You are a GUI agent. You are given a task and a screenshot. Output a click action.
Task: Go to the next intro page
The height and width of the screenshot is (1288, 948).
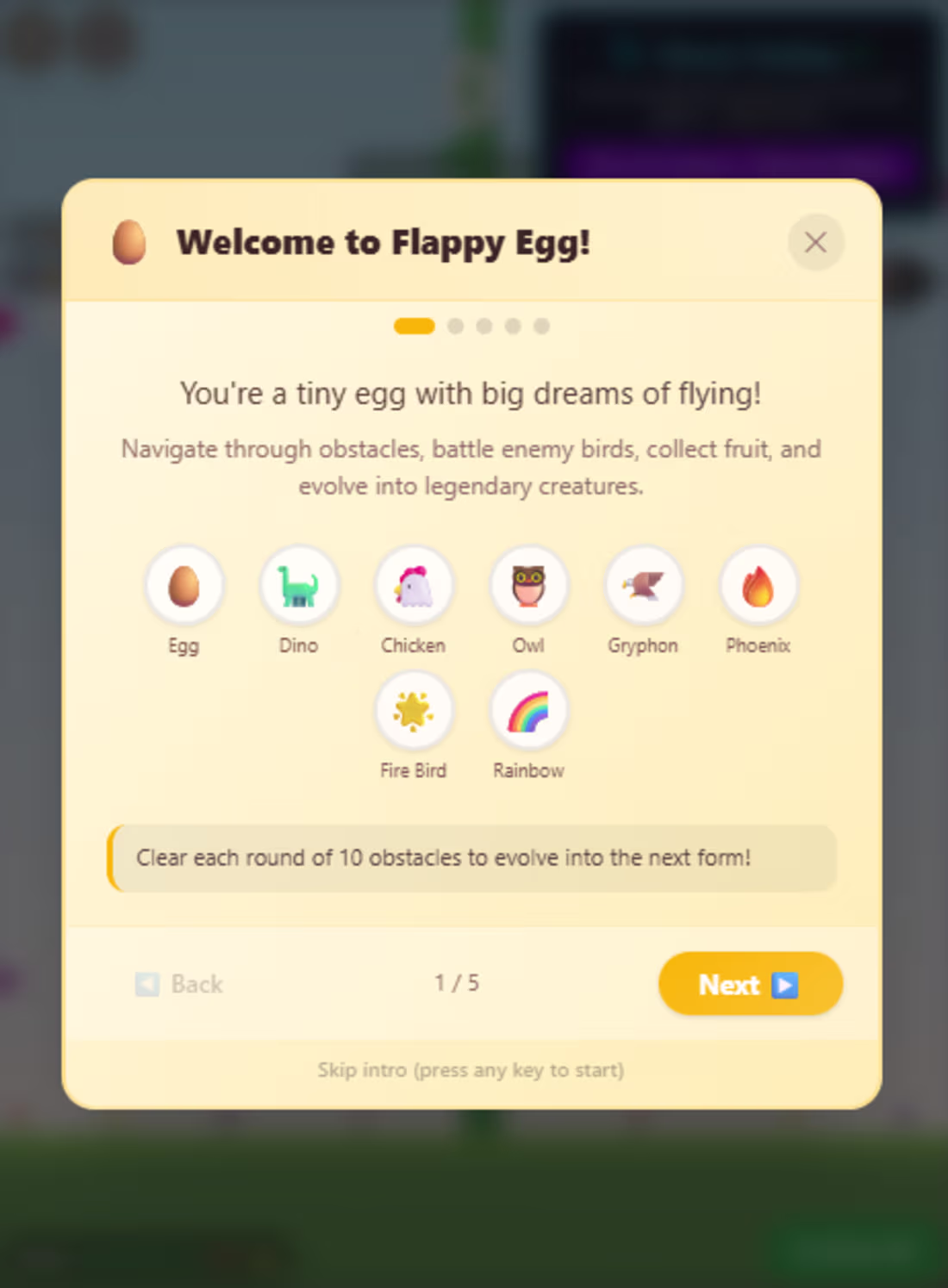click(x=750, y=984)
